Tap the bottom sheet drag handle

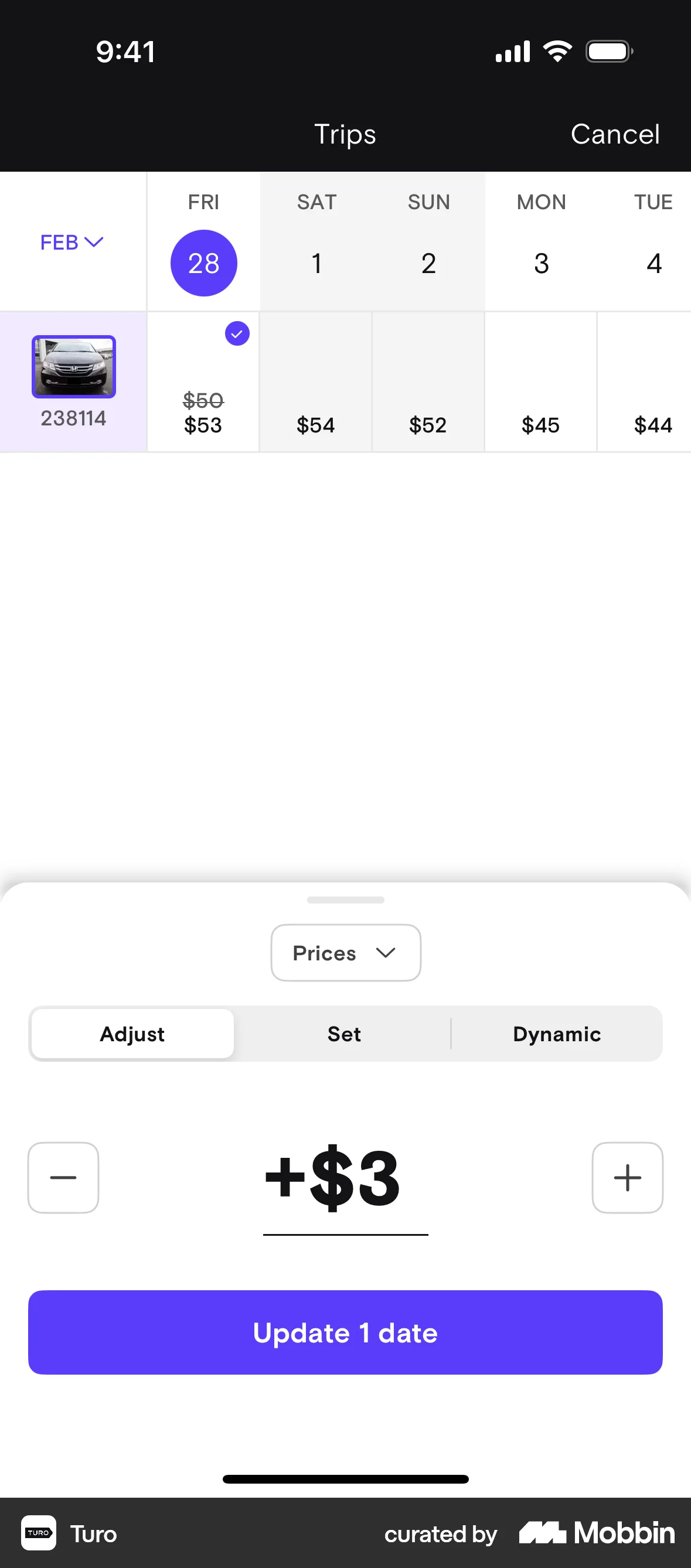point(345,899)
